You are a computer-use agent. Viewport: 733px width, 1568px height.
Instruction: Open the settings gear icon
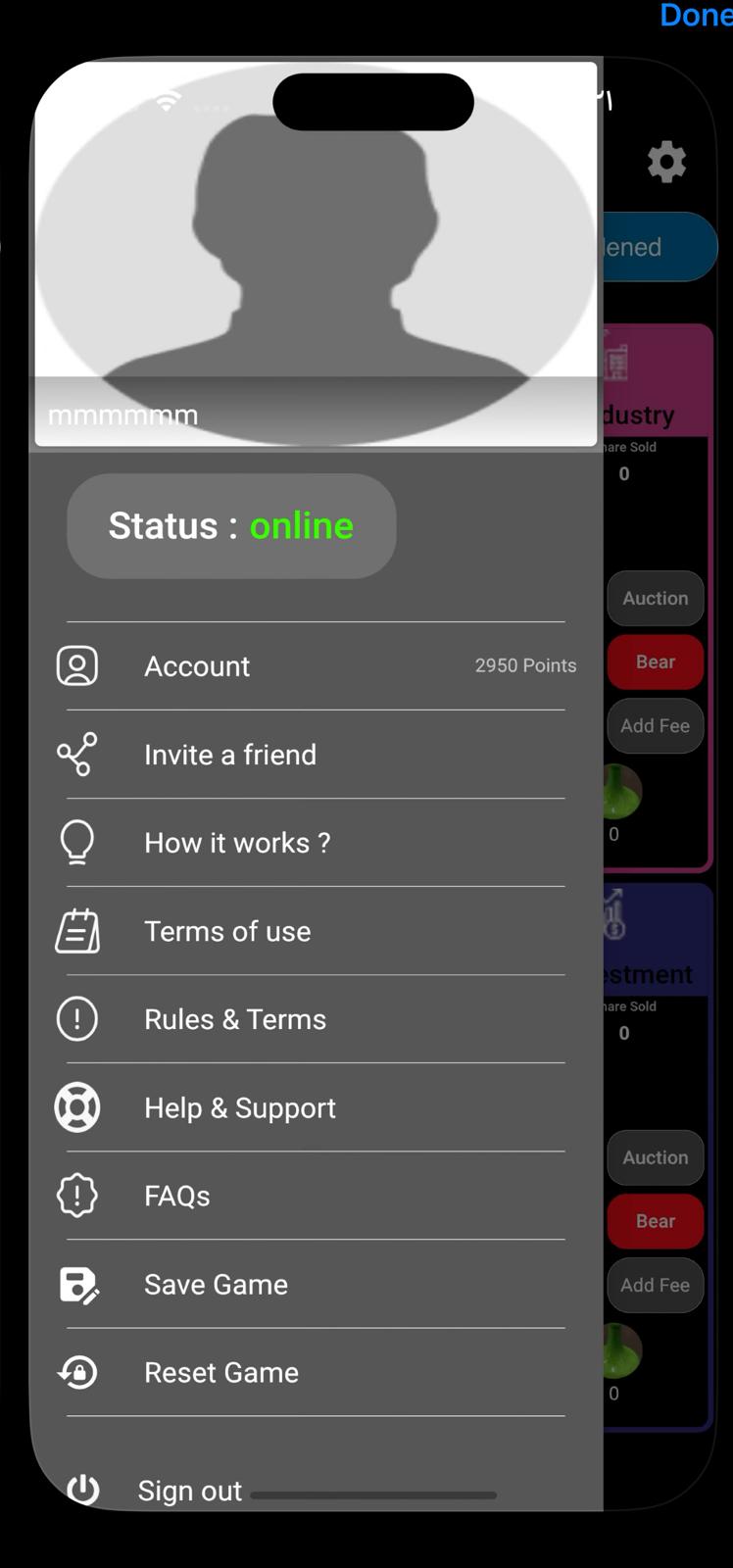pyautogui.click(x=666, y=162)
